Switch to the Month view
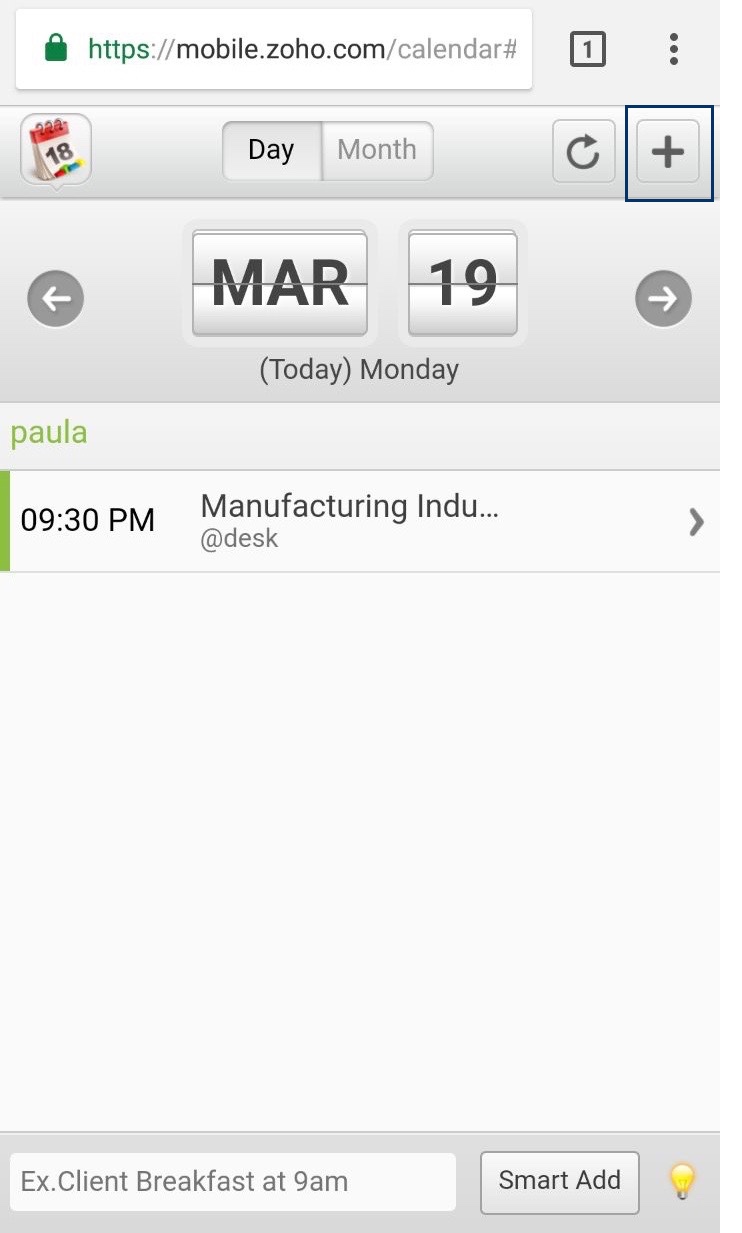Screen dimensions: 742x1233 point(377,150)
